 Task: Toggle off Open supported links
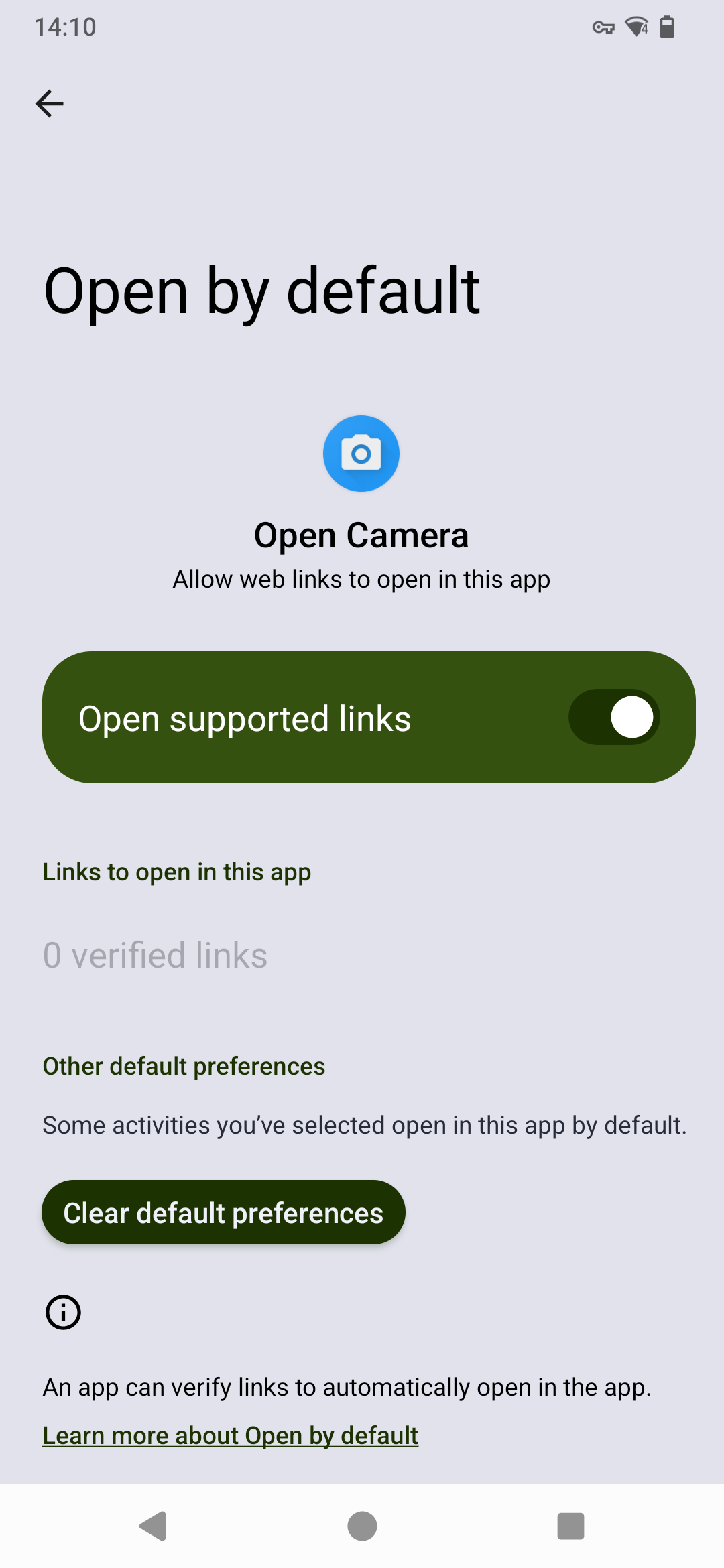click(614, 717)
